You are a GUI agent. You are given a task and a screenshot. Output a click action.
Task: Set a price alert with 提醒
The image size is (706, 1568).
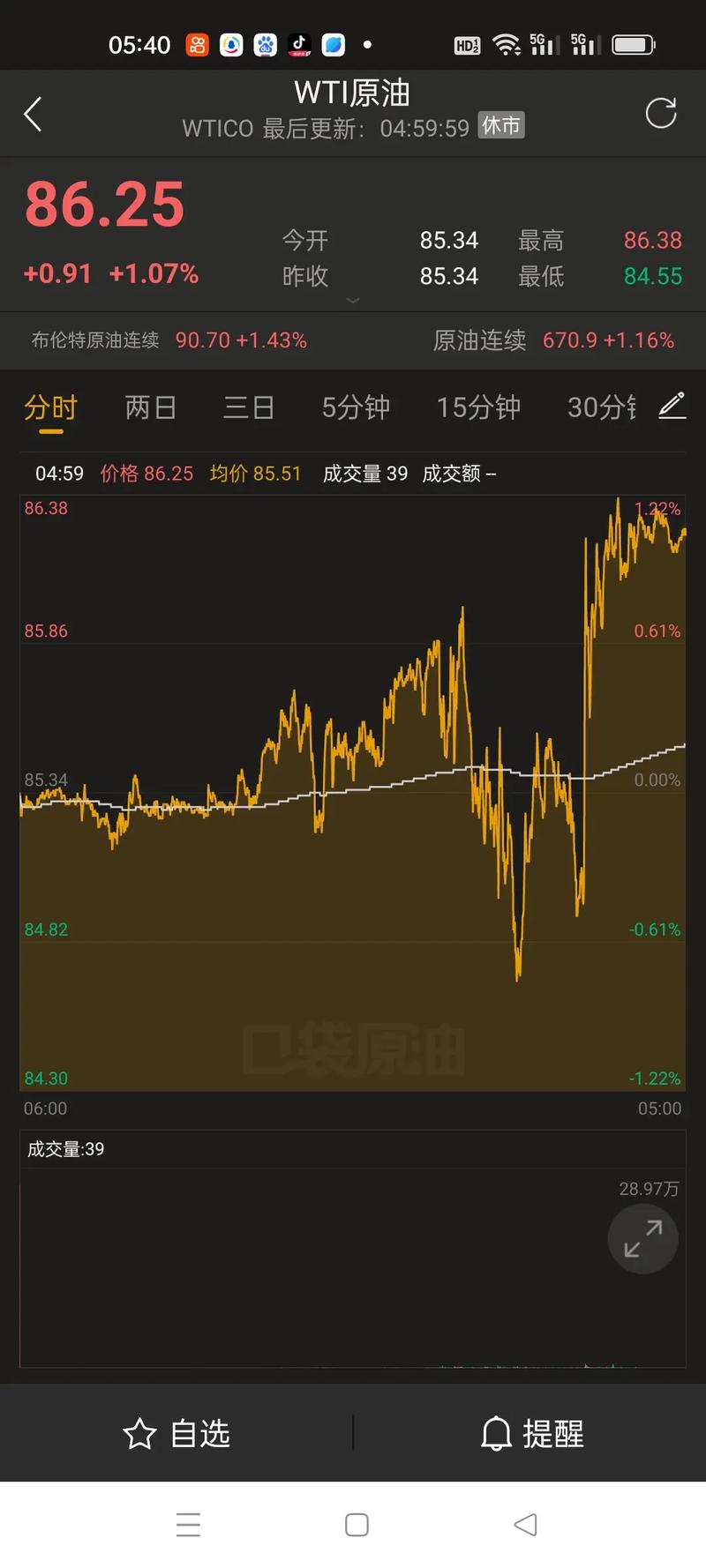(532, 1433)
